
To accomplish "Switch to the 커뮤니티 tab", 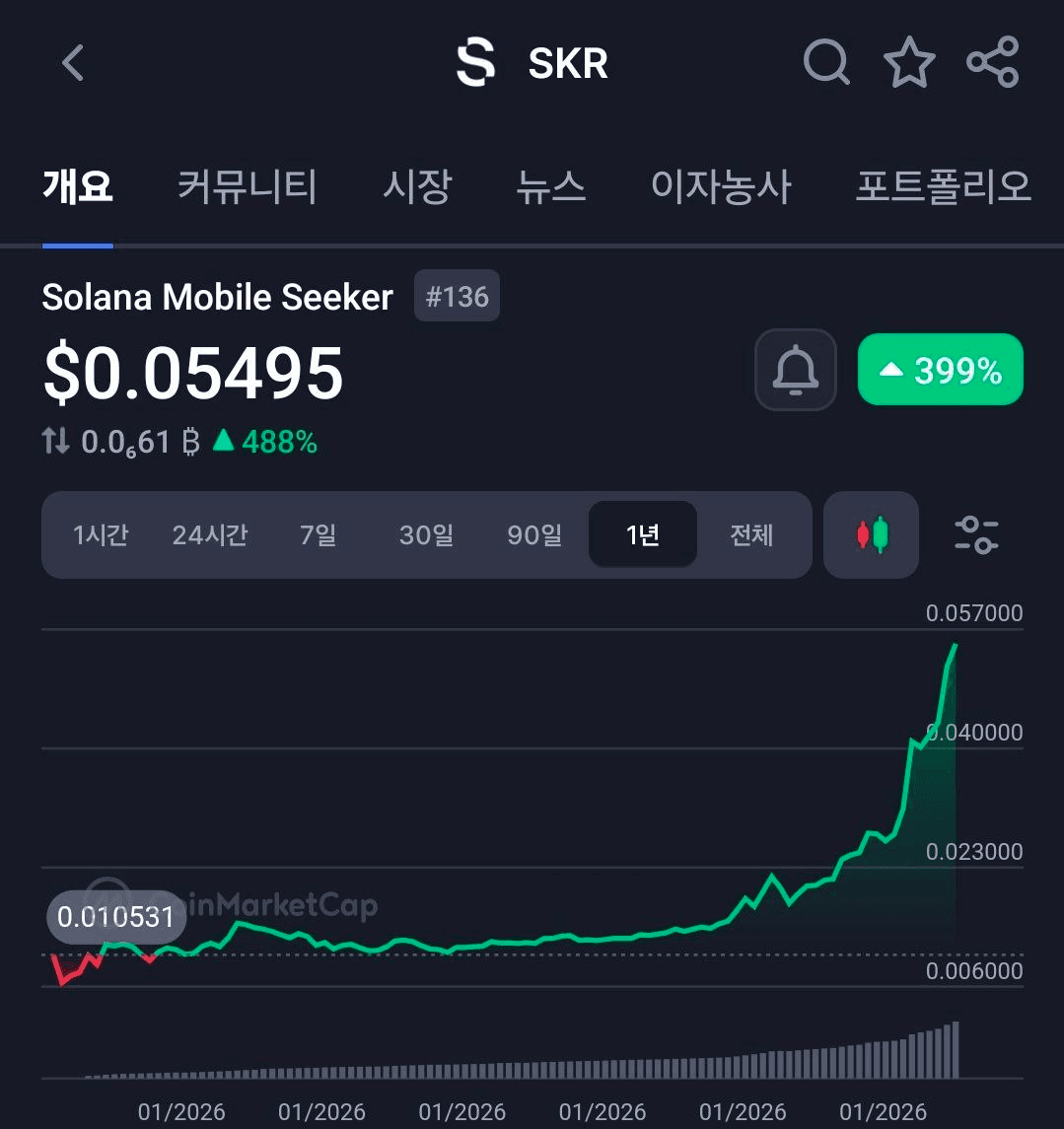I will pos(247,185).
